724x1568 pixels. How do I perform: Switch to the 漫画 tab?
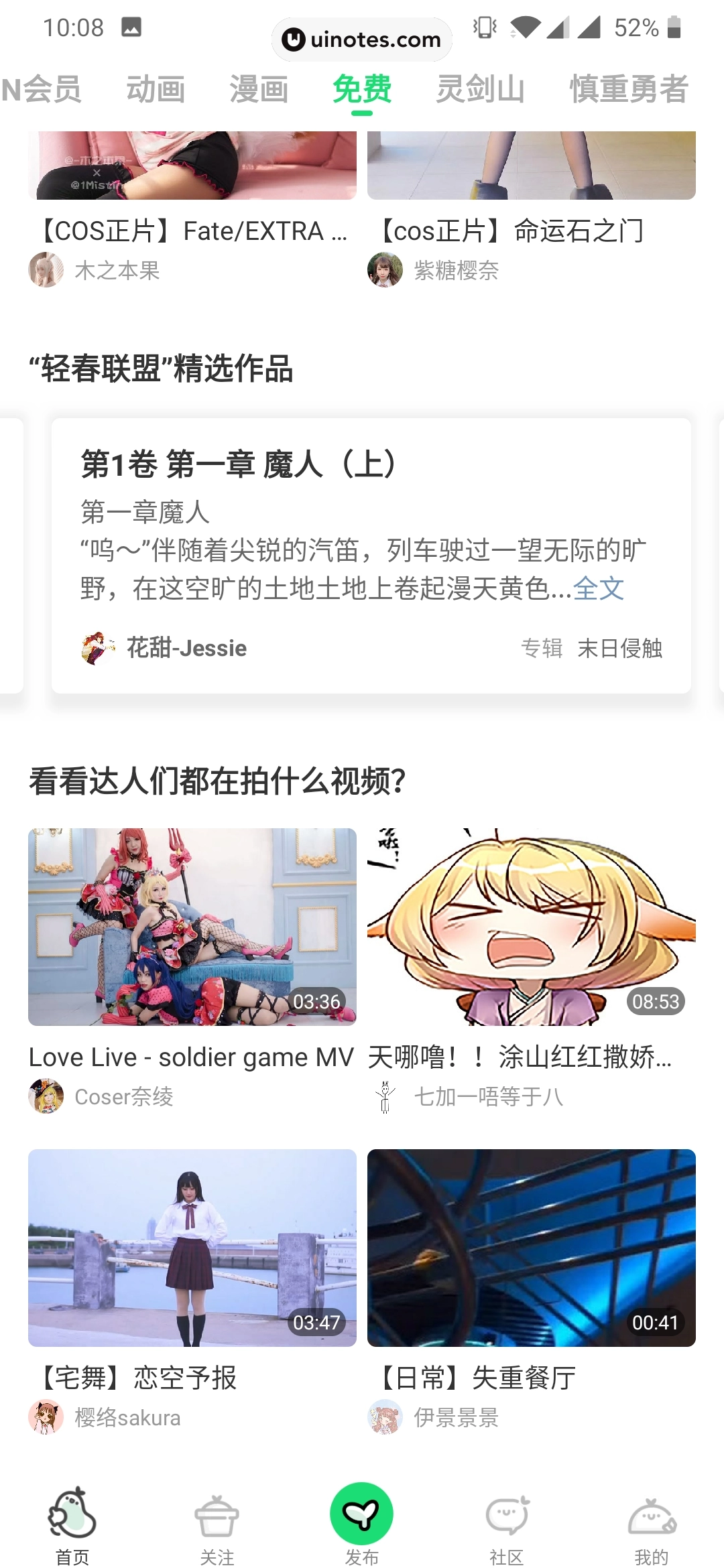259,89
